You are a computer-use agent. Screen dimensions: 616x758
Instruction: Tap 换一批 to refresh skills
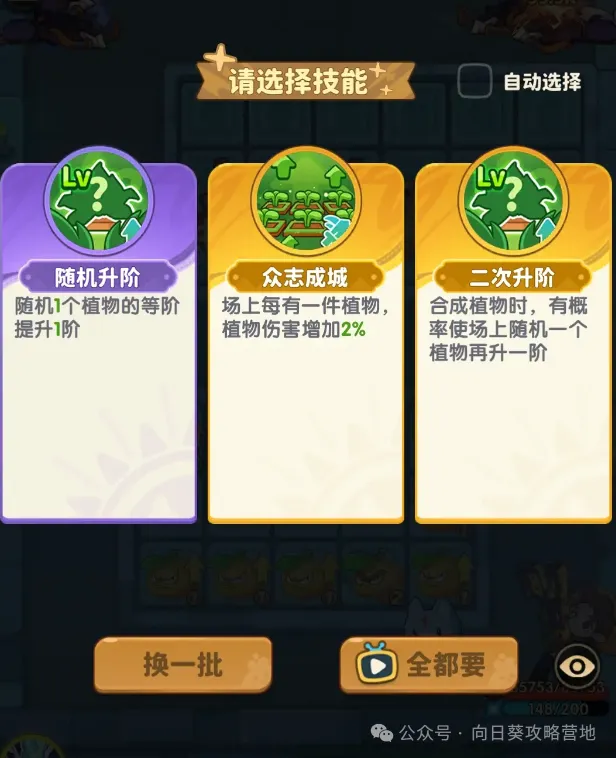coord(183,665)
